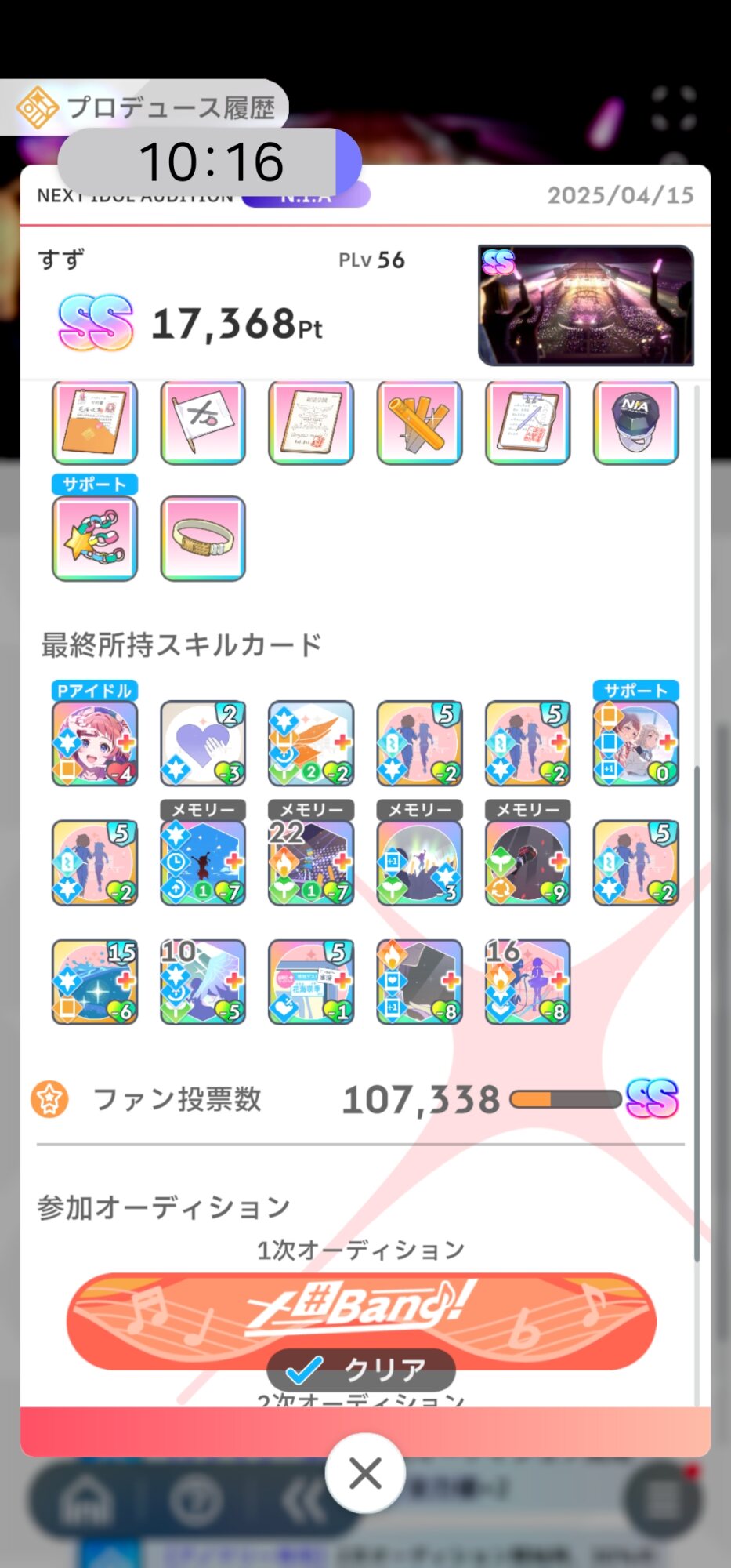Open the memory card numbered 22
This screenshot has height=1568, width=731.
pyautogui.click(x=311, y=862)
